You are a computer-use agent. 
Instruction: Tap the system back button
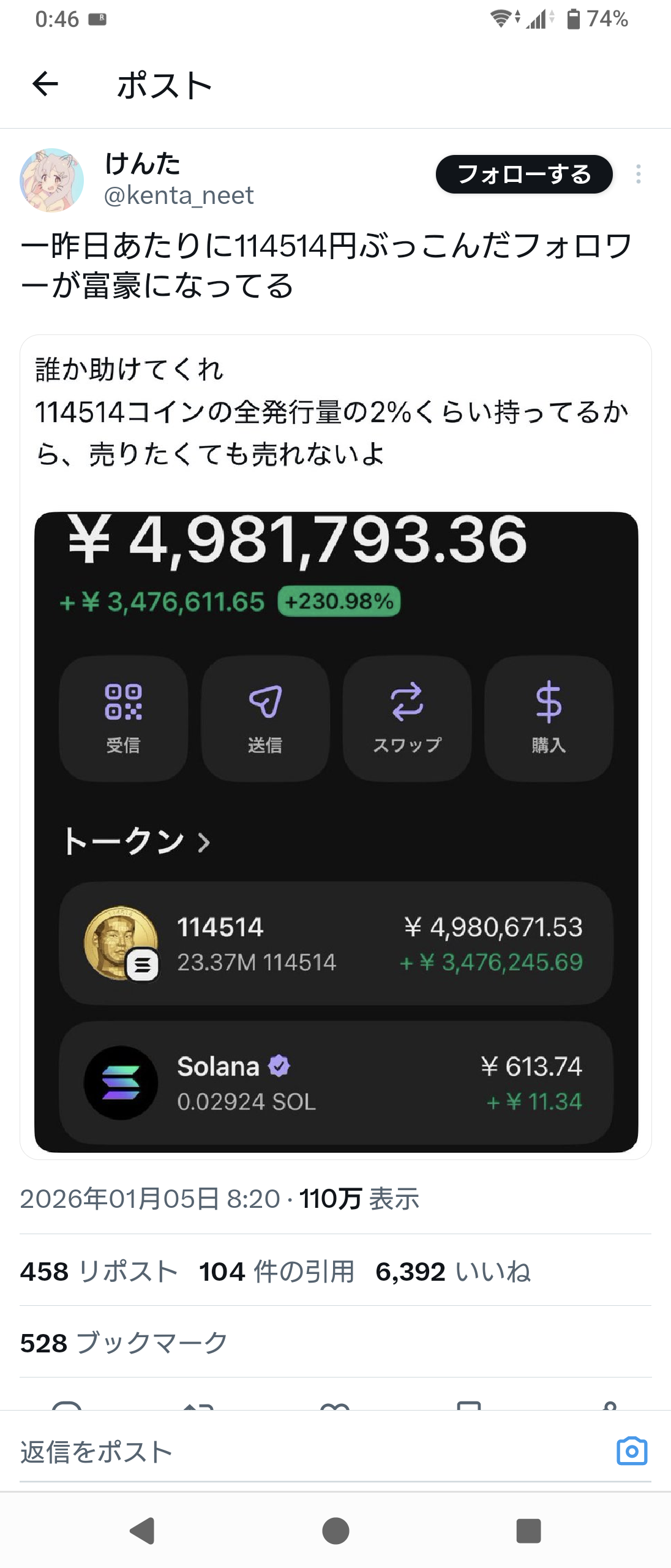(142, 1531)
